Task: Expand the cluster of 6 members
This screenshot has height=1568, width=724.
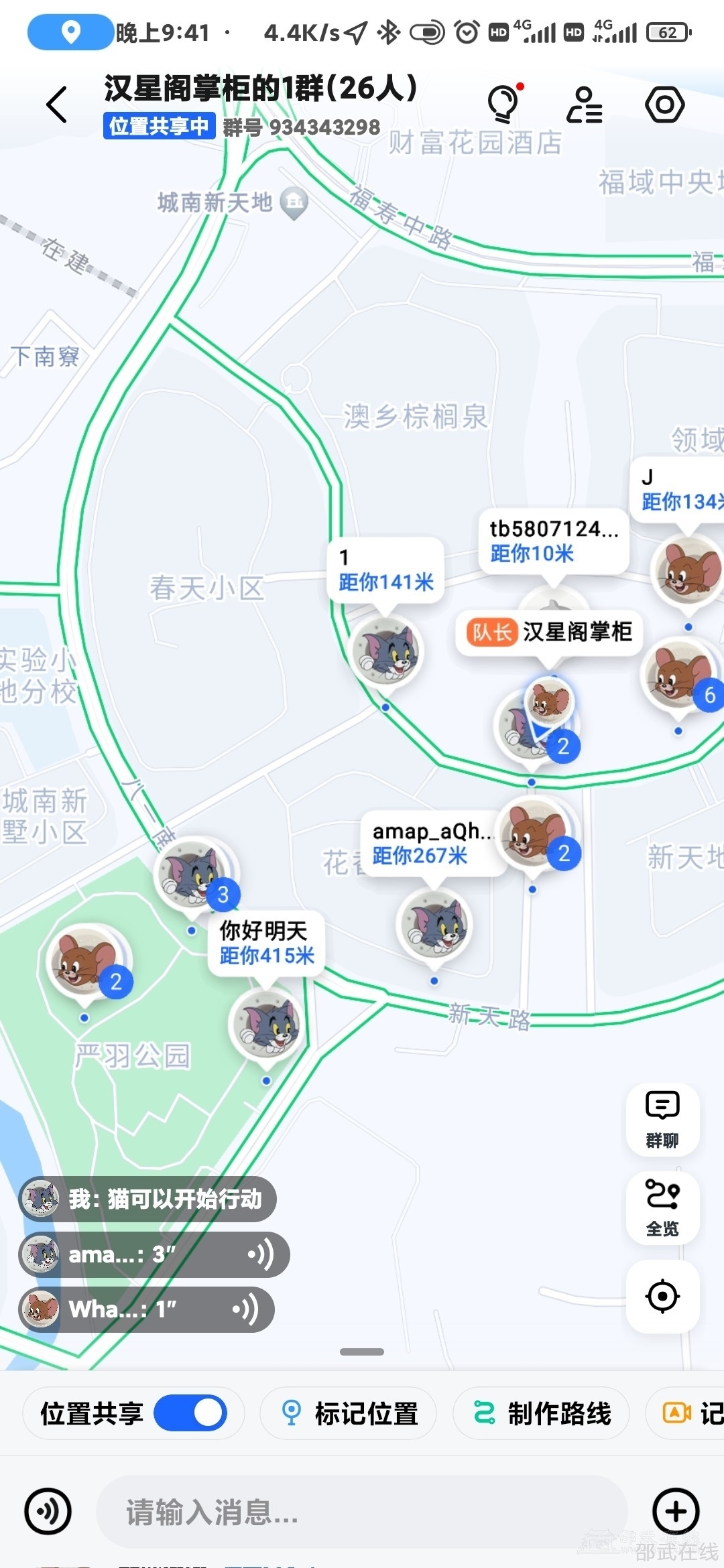Action: pyautogui.click(x=680, y=675)
